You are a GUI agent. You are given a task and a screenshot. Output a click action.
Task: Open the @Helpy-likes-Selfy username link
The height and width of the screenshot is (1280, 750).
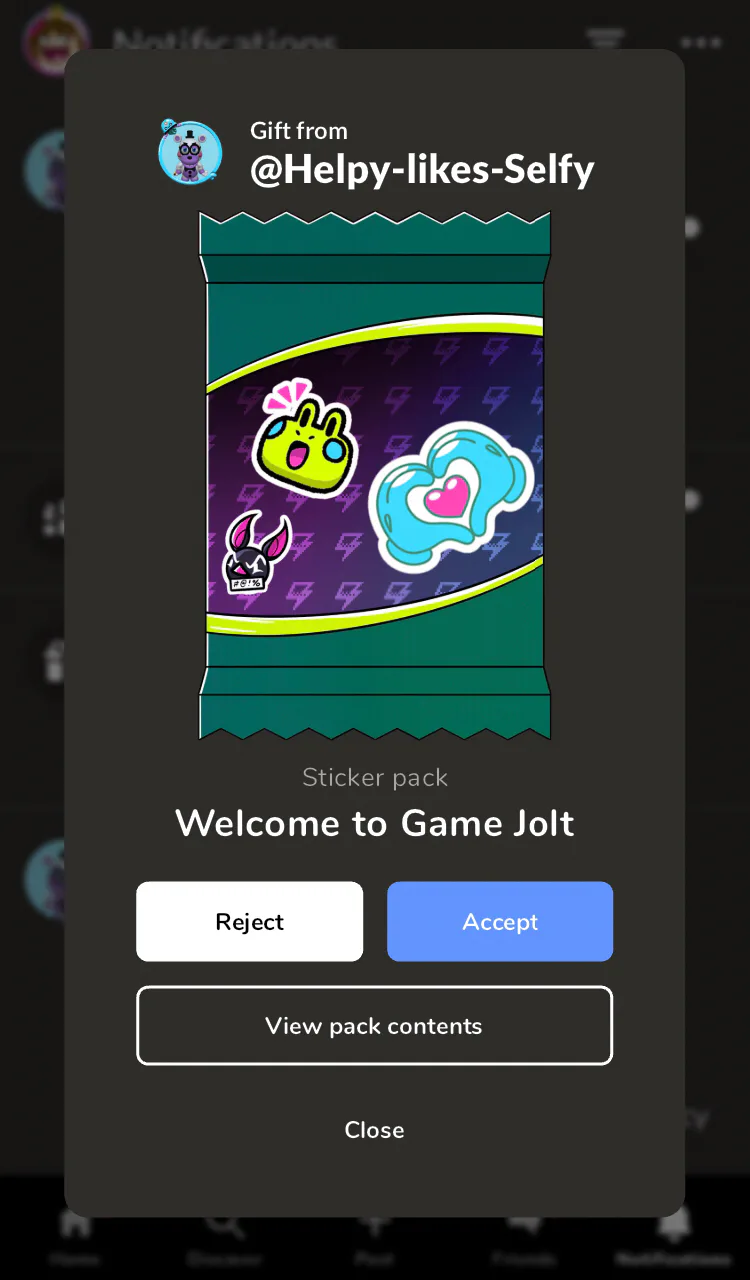(x=422, y=170)
